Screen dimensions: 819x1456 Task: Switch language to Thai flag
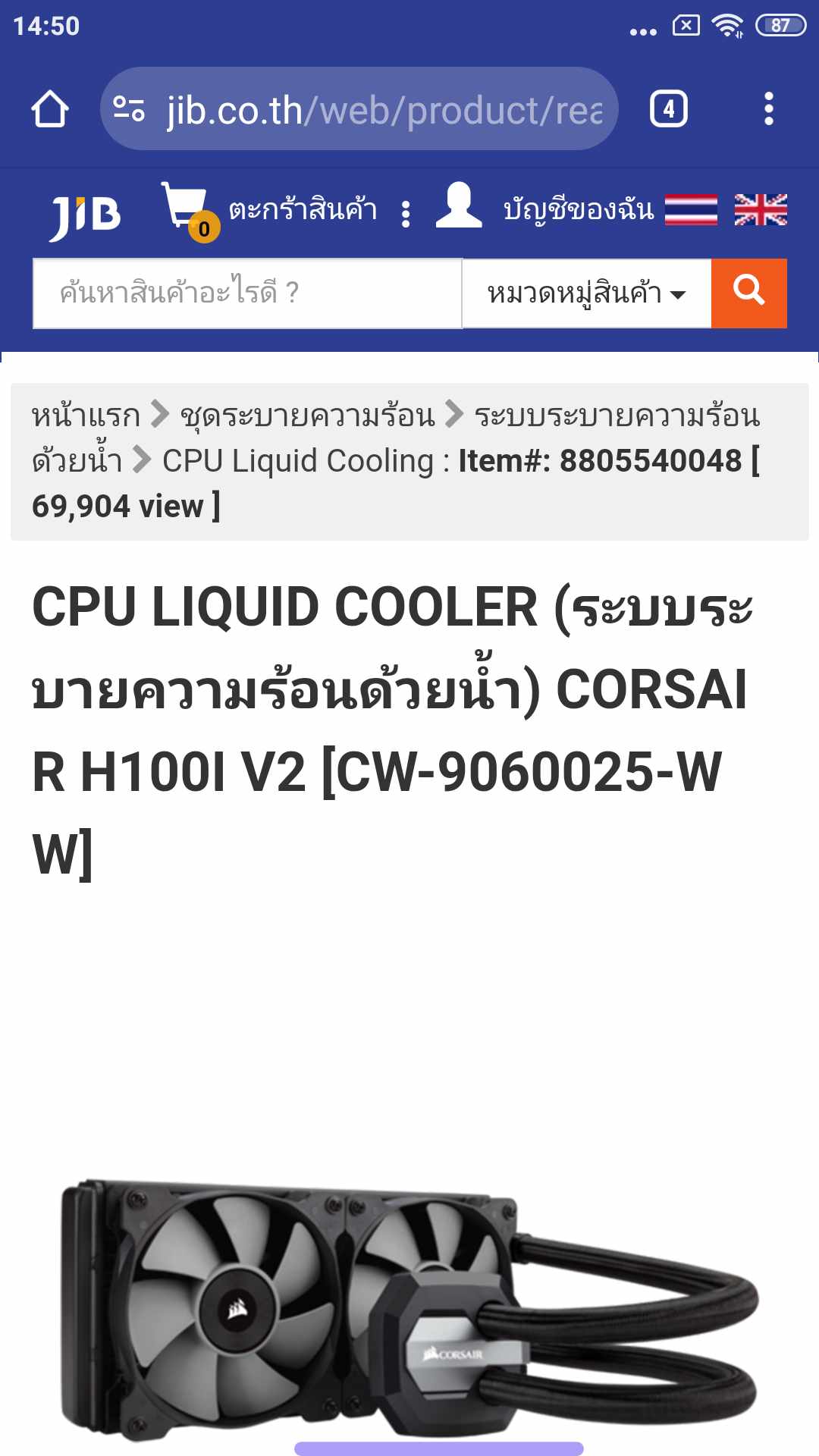(691, 210)
